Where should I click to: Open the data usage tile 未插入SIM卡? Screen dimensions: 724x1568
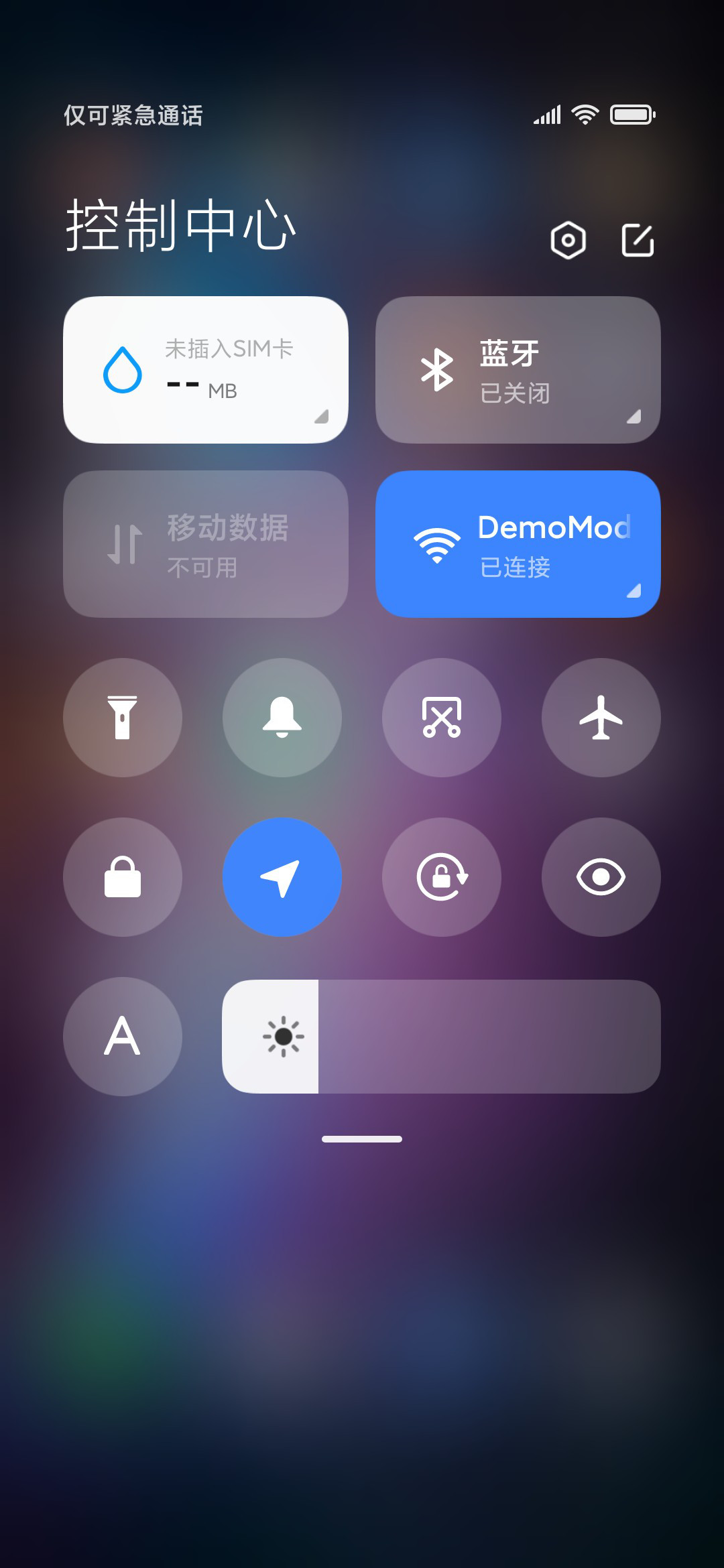point(206,370)
